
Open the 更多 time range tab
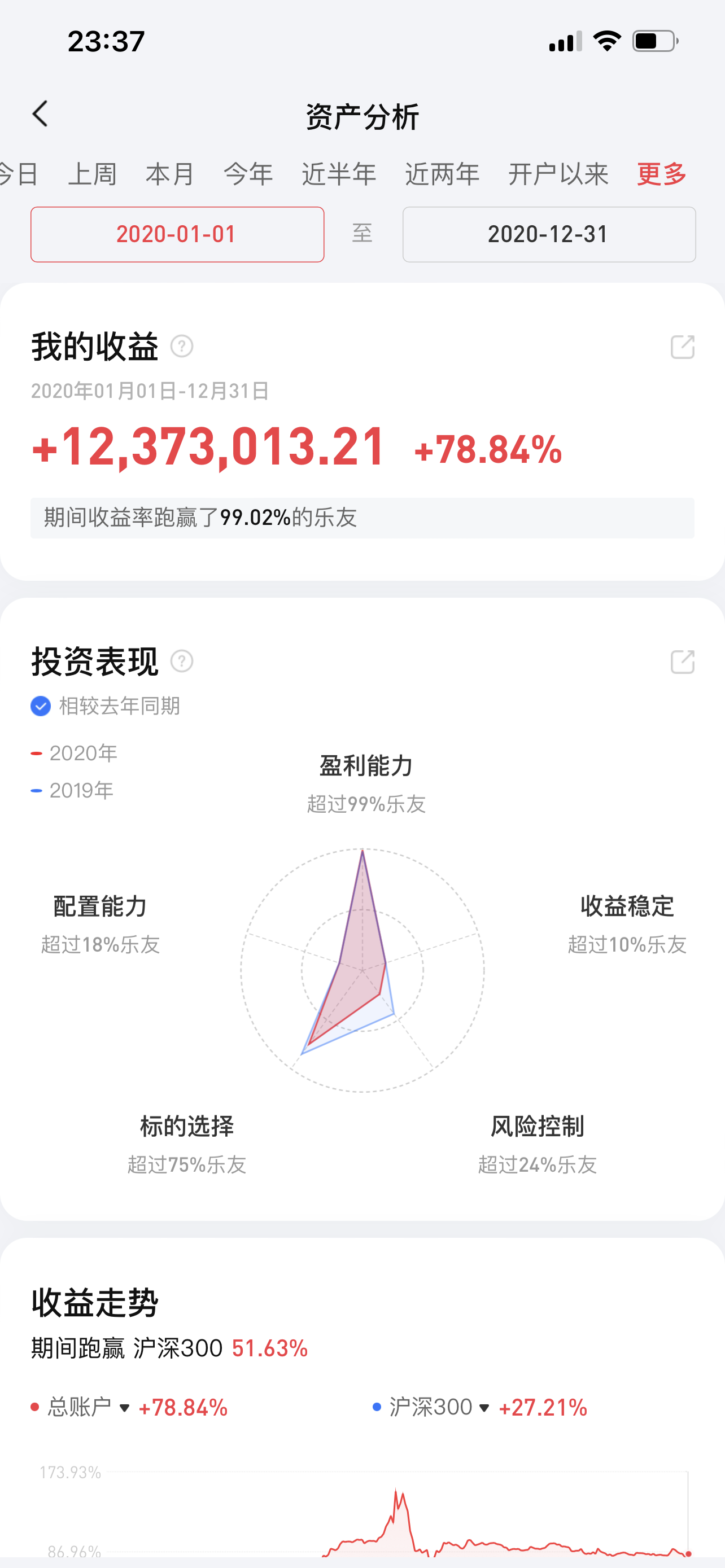pyautogui.click(x=662, y=174)
